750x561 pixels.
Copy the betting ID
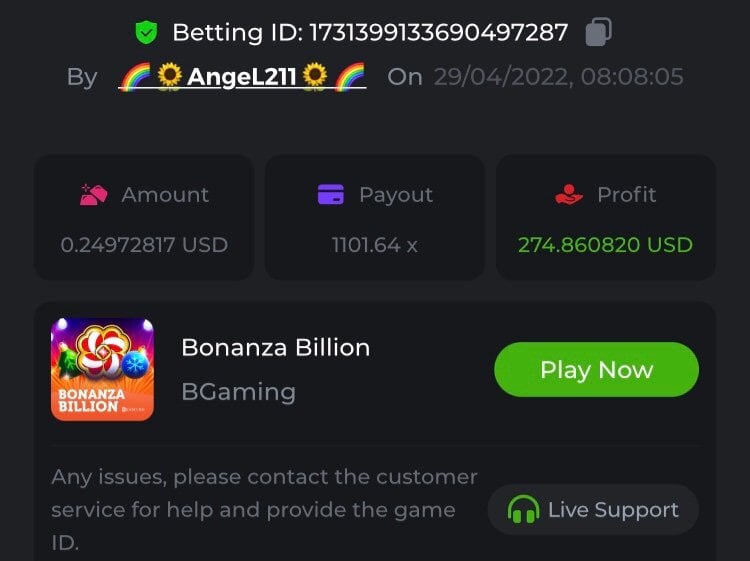pyautogui.click(x=598, y=31)
